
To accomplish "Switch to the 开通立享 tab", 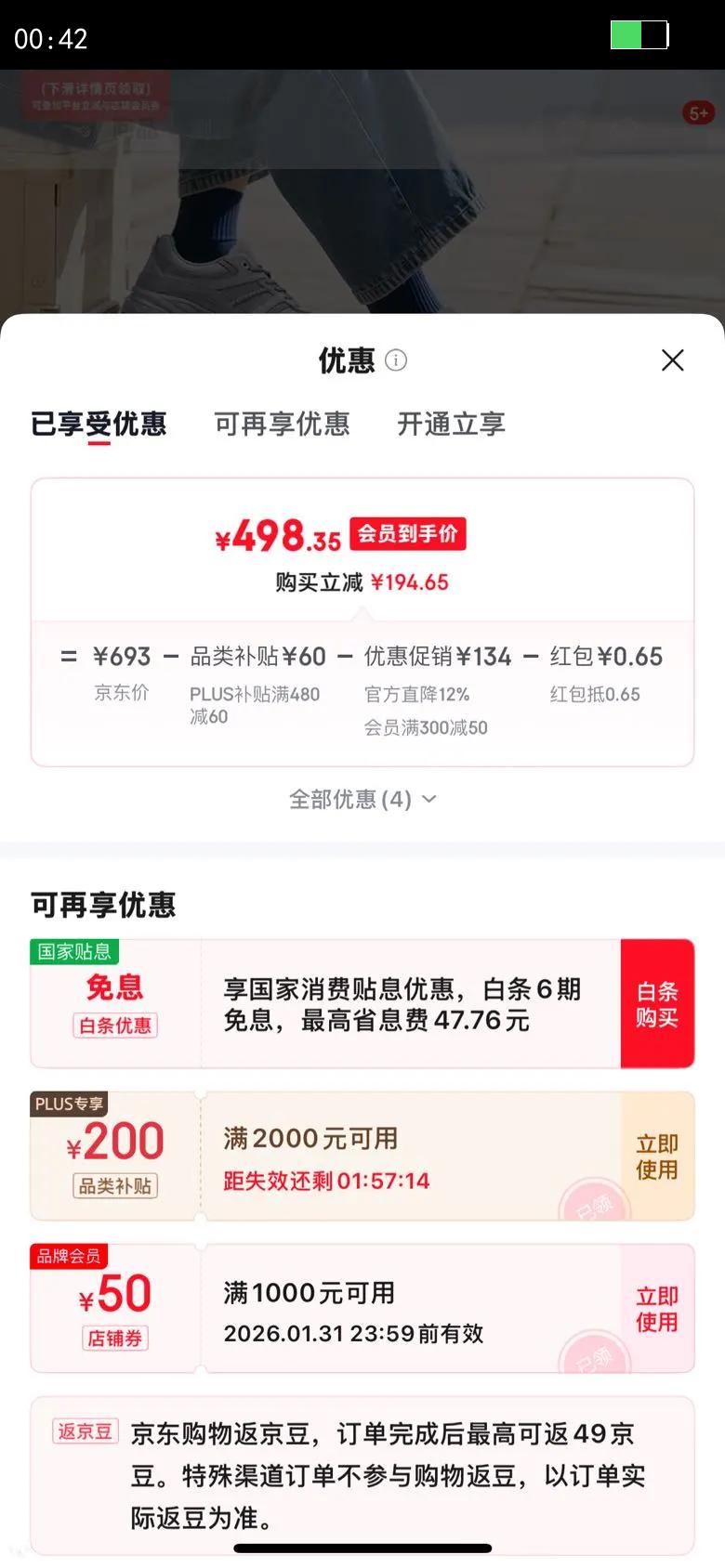I will [x=451, y=425].
